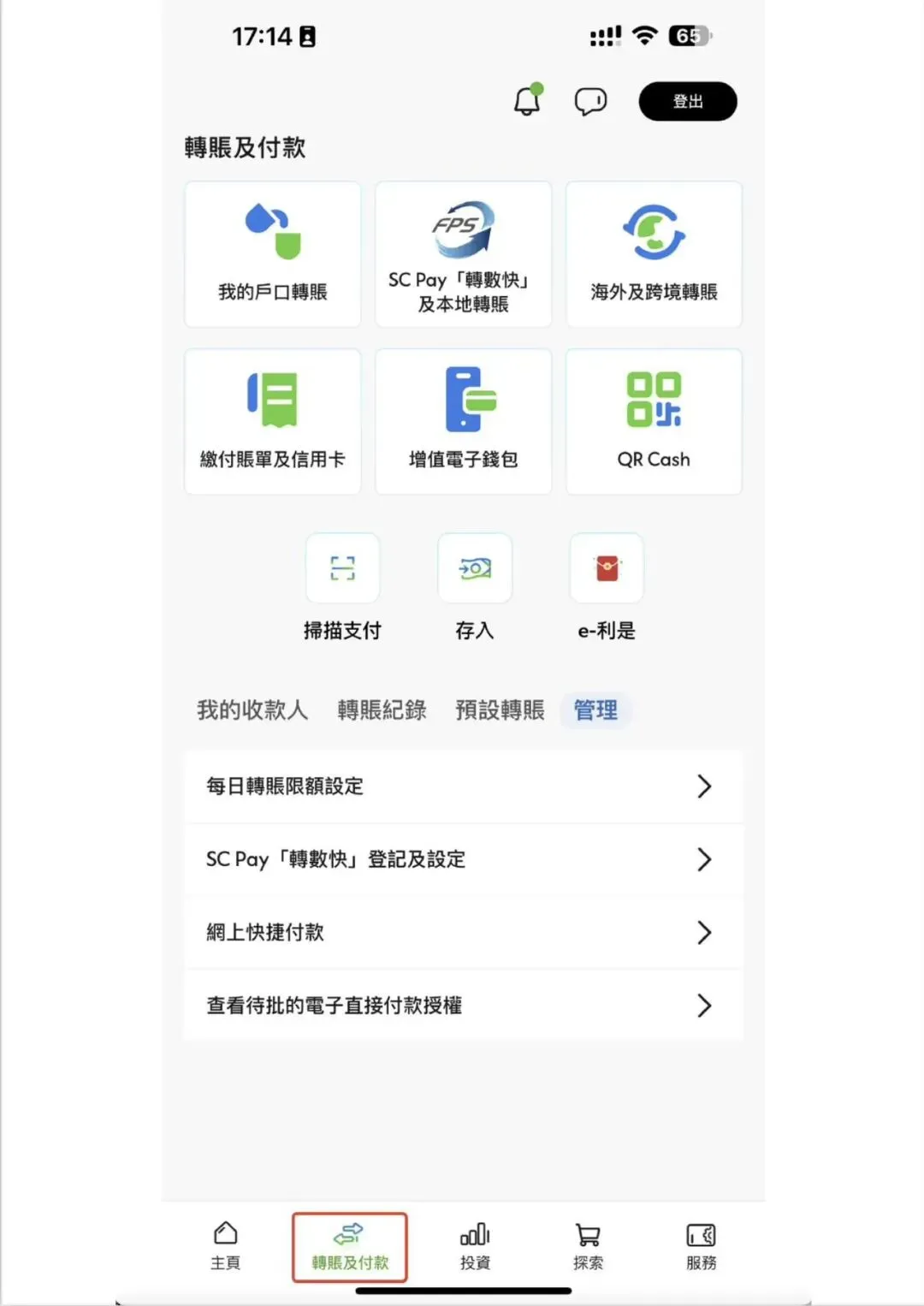
Task: Tap the 登出 logout button
Action: tap(688, 101)
